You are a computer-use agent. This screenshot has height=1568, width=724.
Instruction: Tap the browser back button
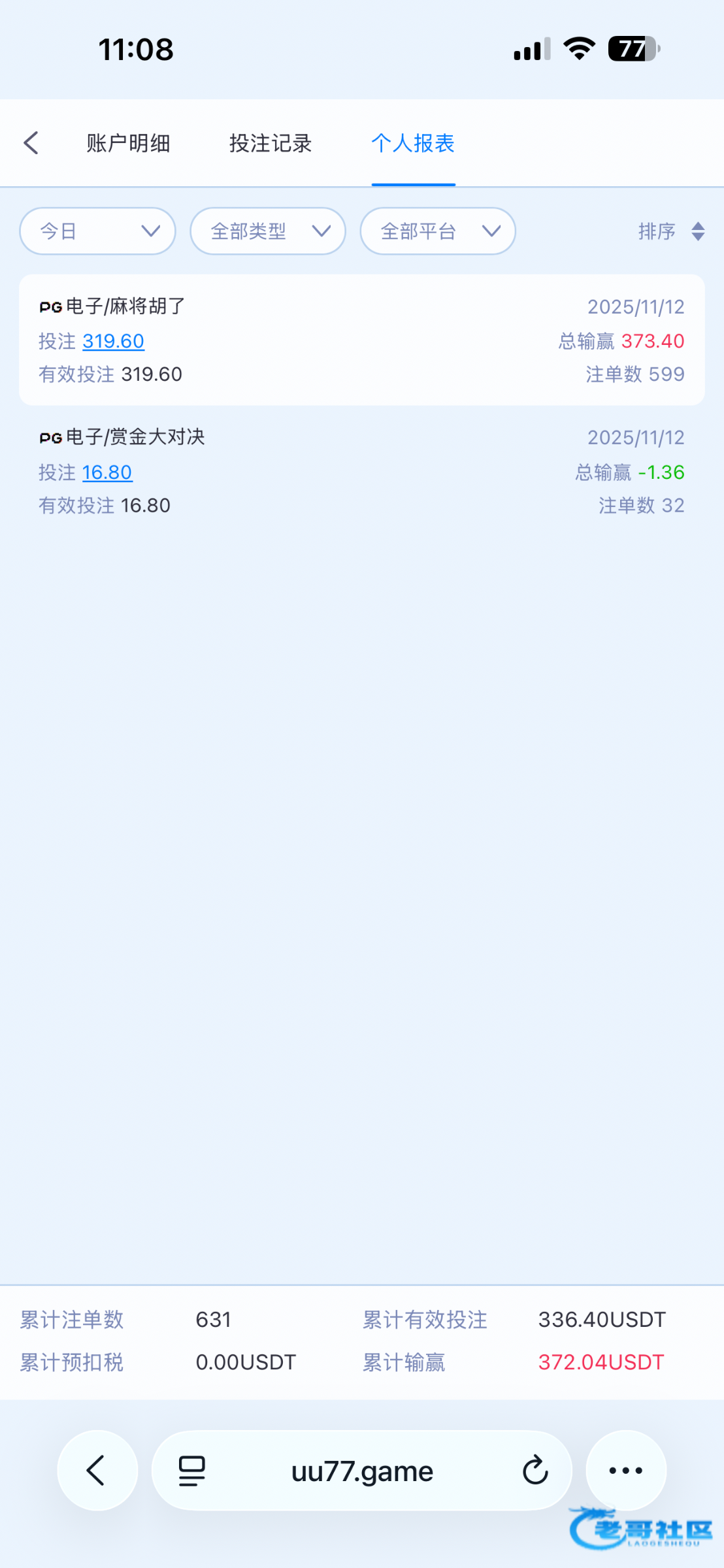click(x=97, y=1471)
